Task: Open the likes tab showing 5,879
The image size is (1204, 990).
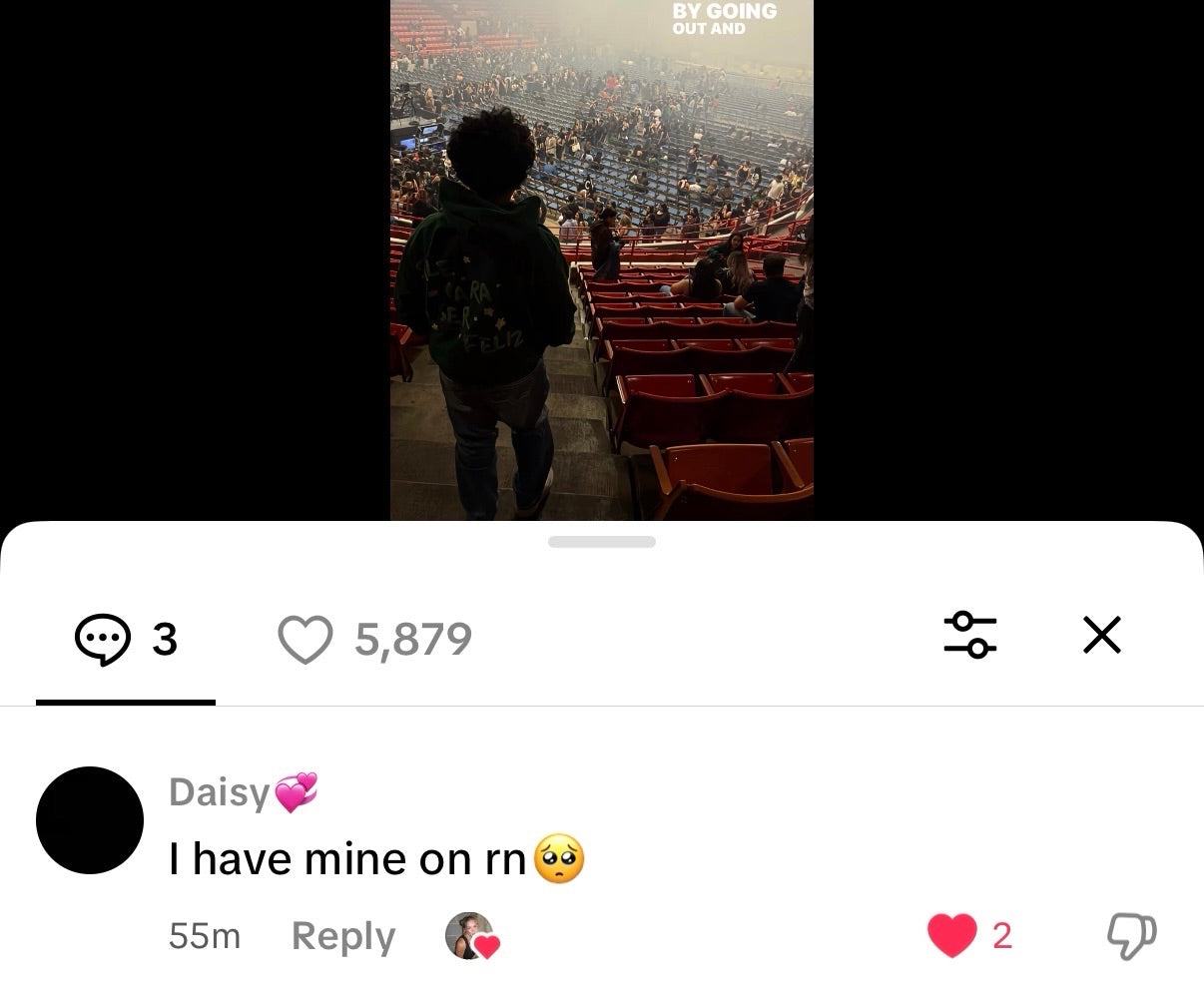Action: click(x=374, y=639)
